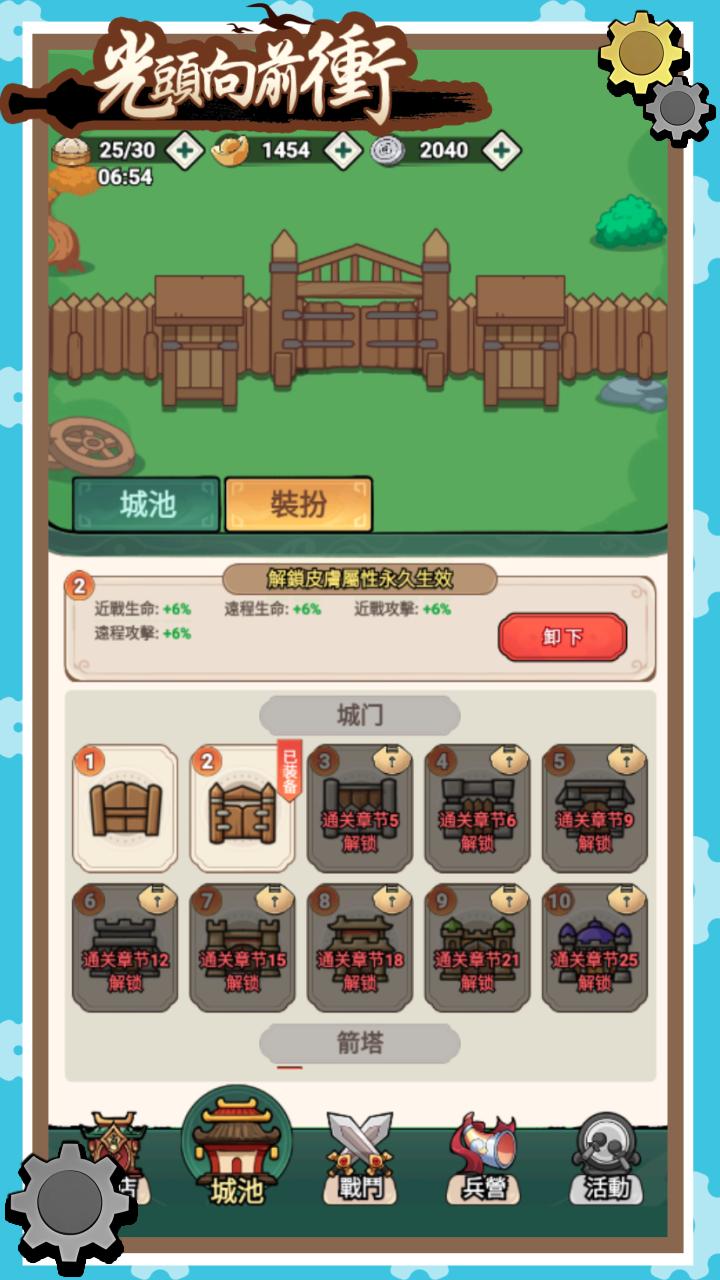Screen dimensions: 720x1280
Task: View locked gate skin 8 (通关章节18解锁)
Action: pyautogui.click(x=360, y=948)
